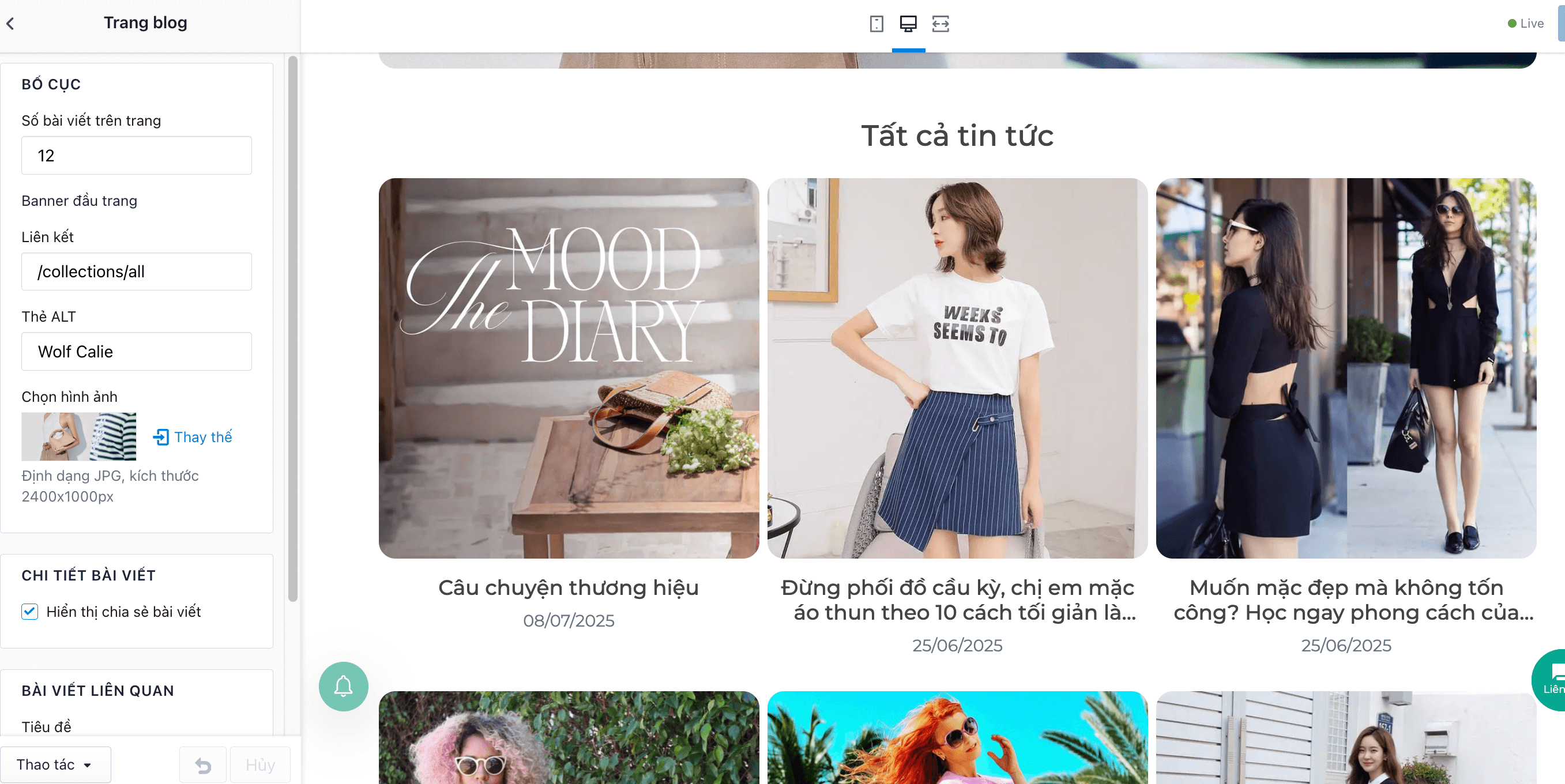Edit the posts per page field

[x=137, y=156]
